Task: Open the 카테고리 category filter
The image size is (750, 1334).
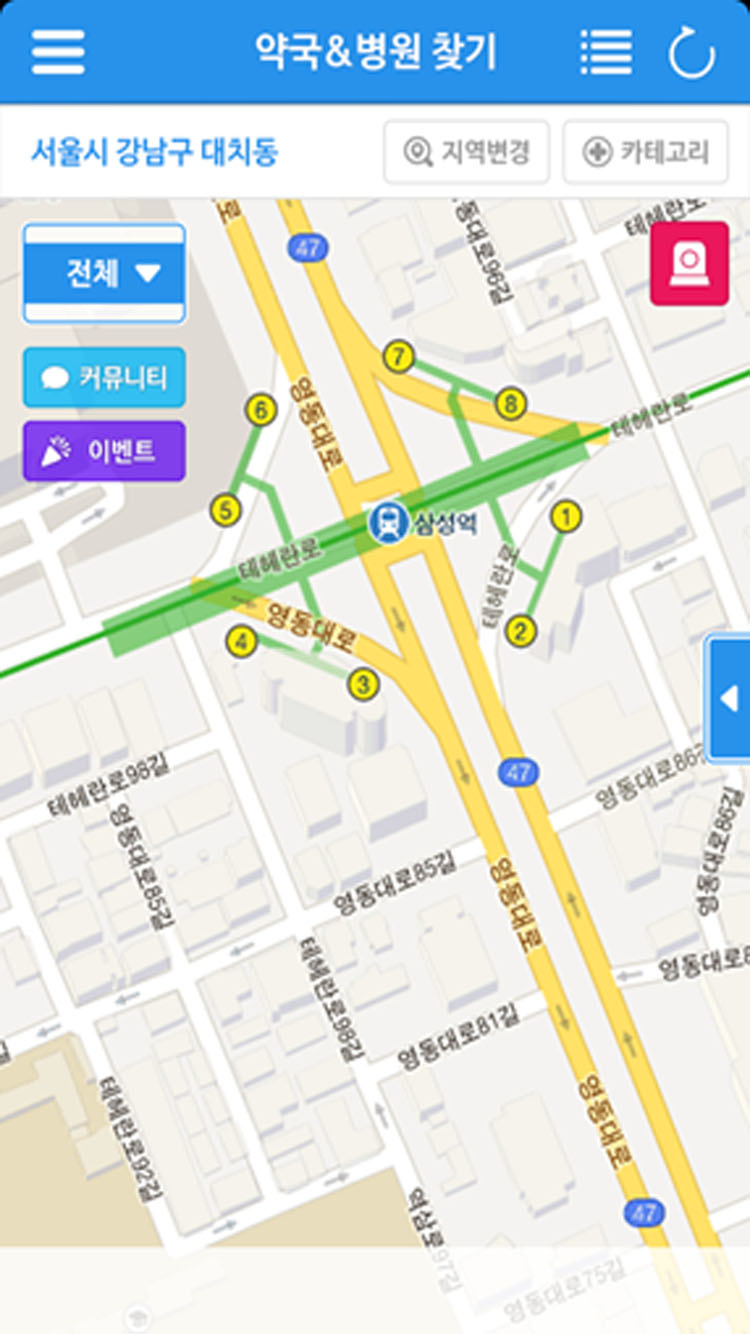Action: coord(645,152)
